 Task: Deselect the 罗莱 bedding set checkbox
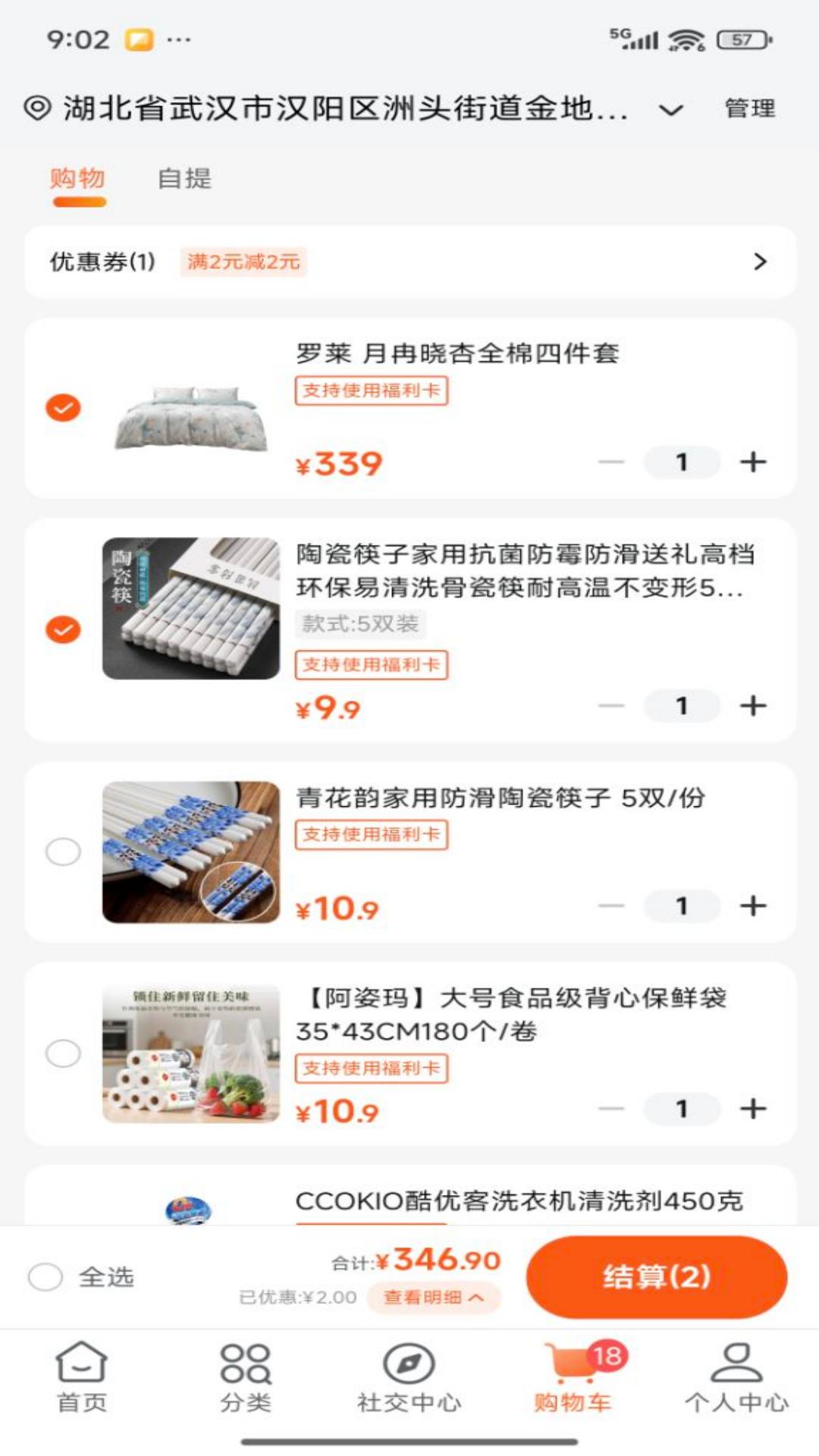pyautogui.click(x=62, y=406)
